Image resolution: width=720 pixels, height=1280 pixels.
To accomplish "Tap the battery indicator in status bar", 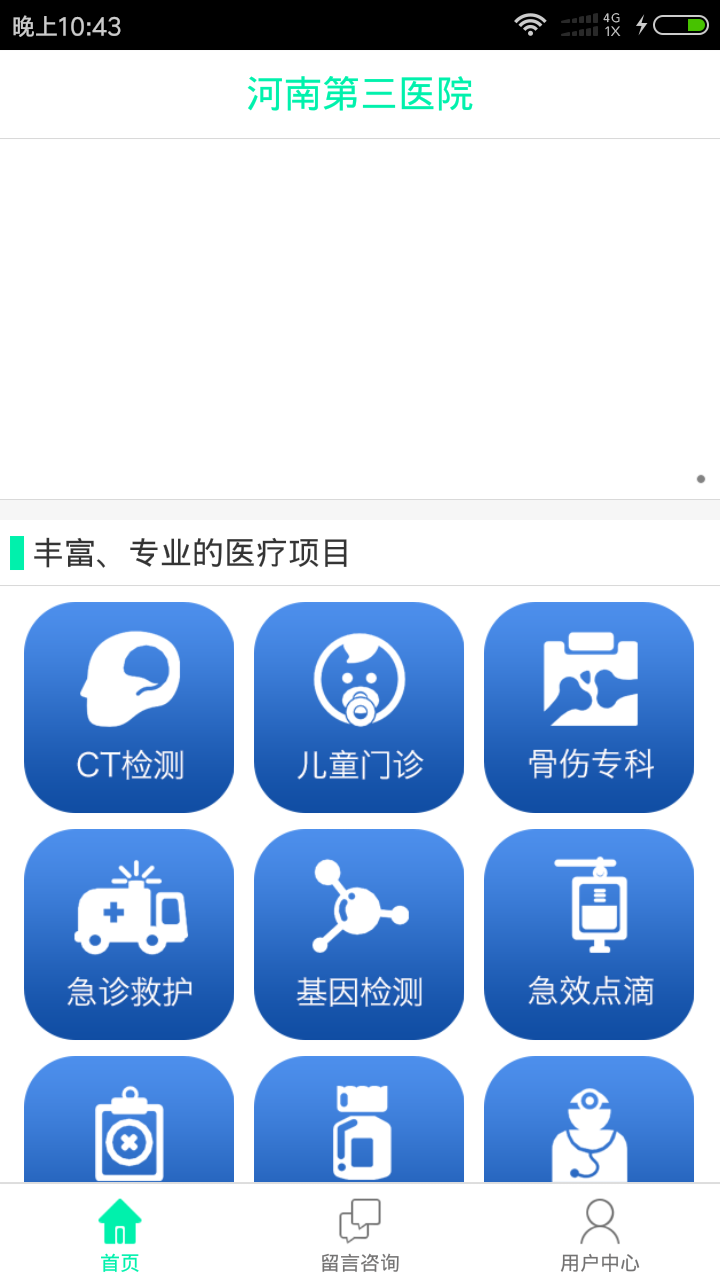I will (x=688, y=24).
